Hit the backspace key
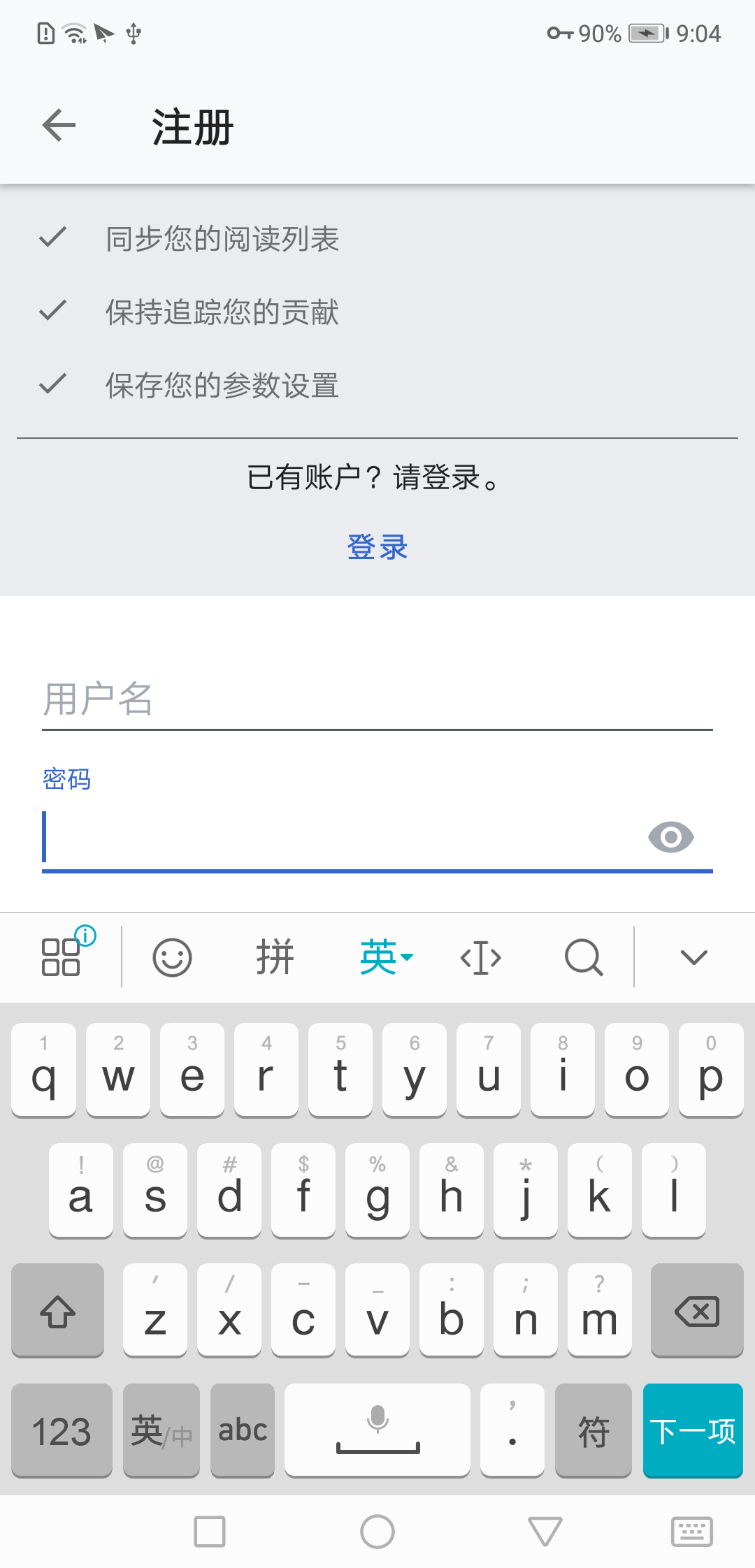Screen dimensions: 755x1568 pos(697,1310)
